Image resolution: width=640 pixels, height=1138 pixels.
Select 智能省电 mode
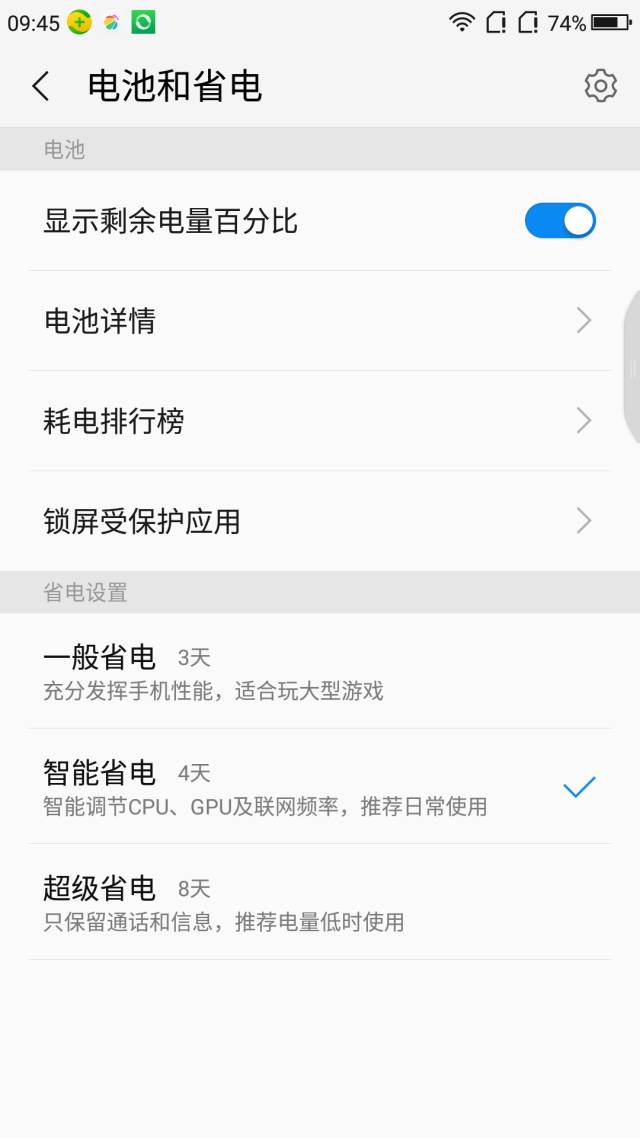point(320,787)
